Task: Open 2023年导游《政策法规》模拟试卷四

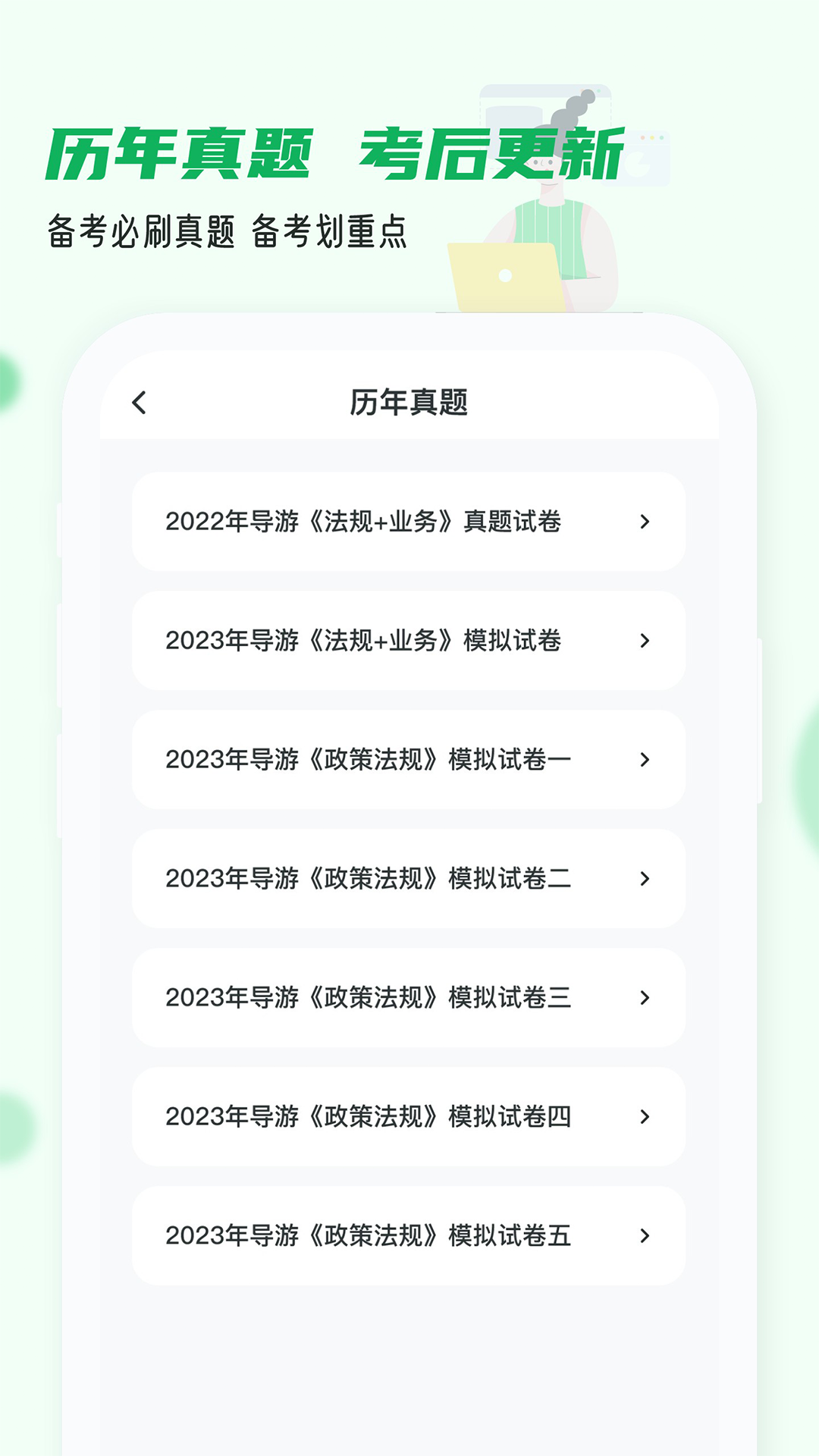Action: (370, 1117)
